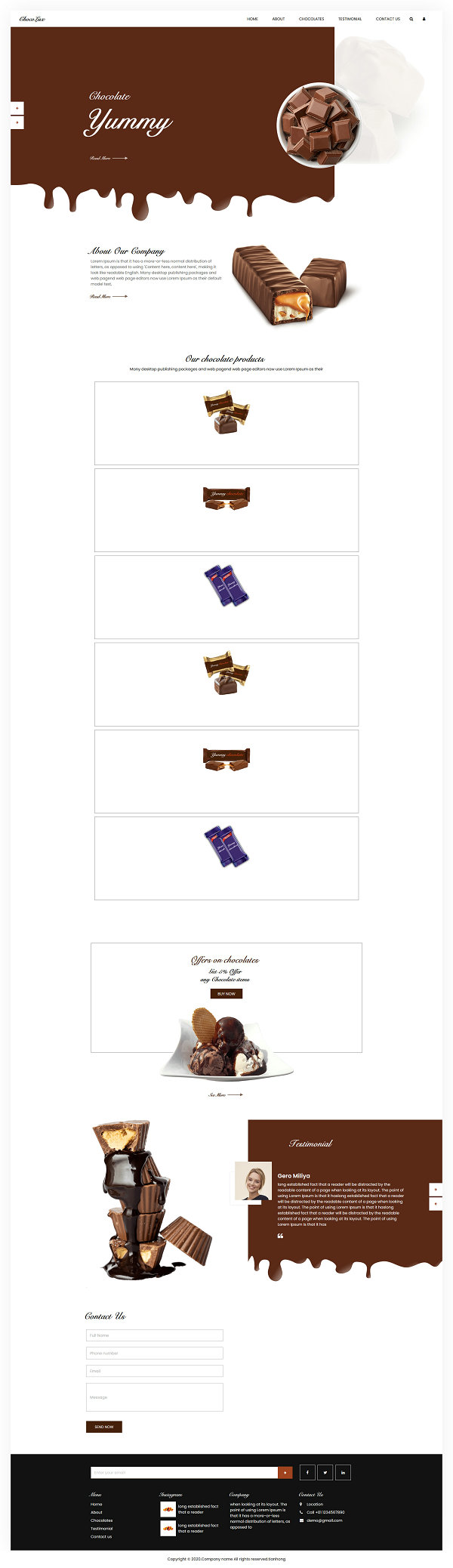The width and height of the screenshot is (453, 1568).
Task: Select CONTACT US in the top navigation
Action: point(387,19)
